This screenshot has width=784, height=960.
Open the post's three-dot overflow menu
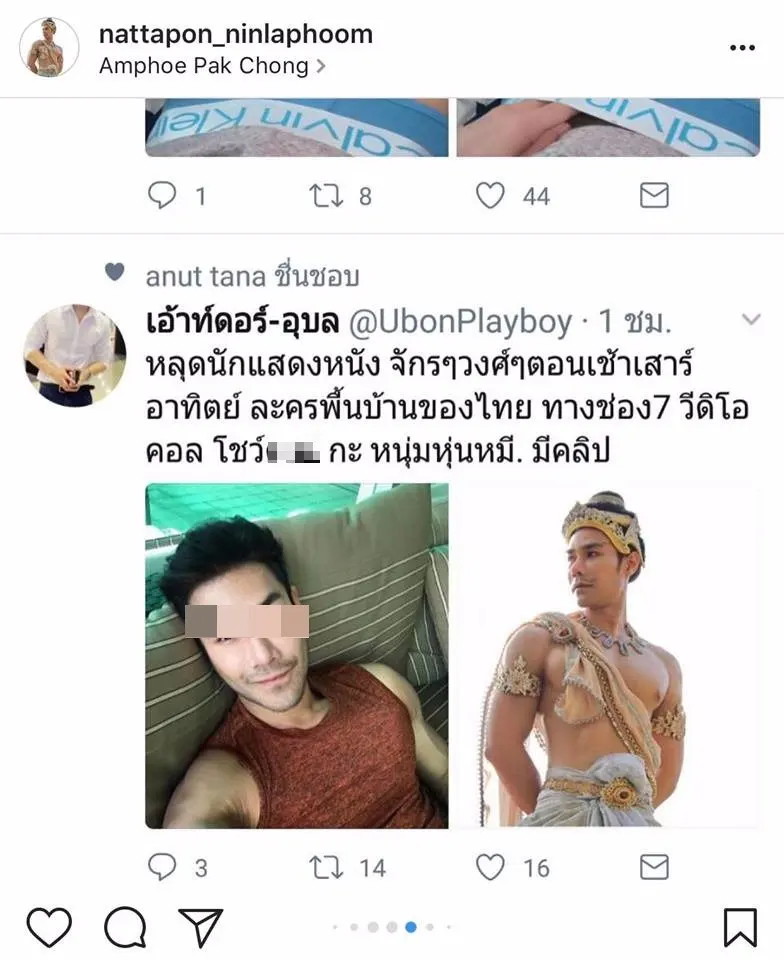(x=741, y=48)
